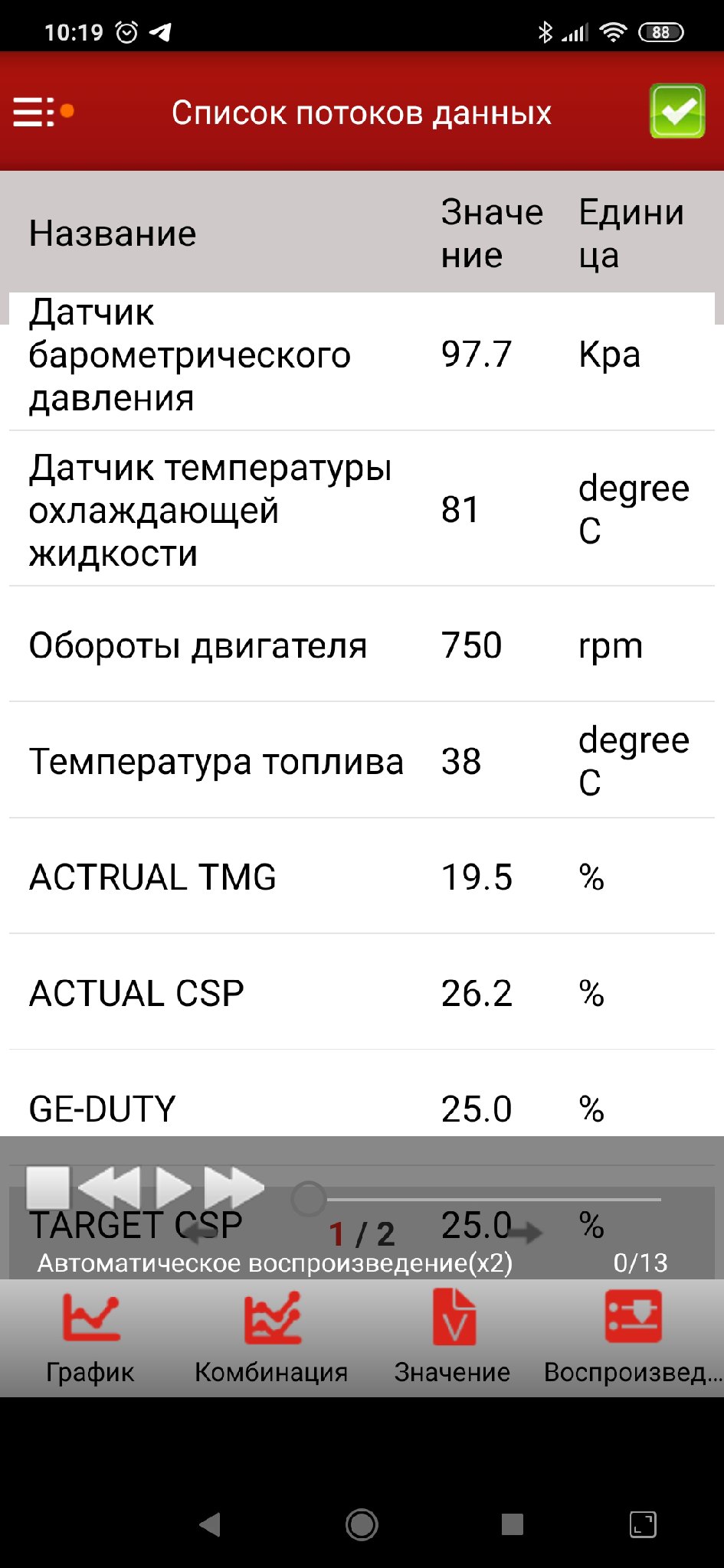
Task: Fast-forward the data playback
Action: 233,1187
